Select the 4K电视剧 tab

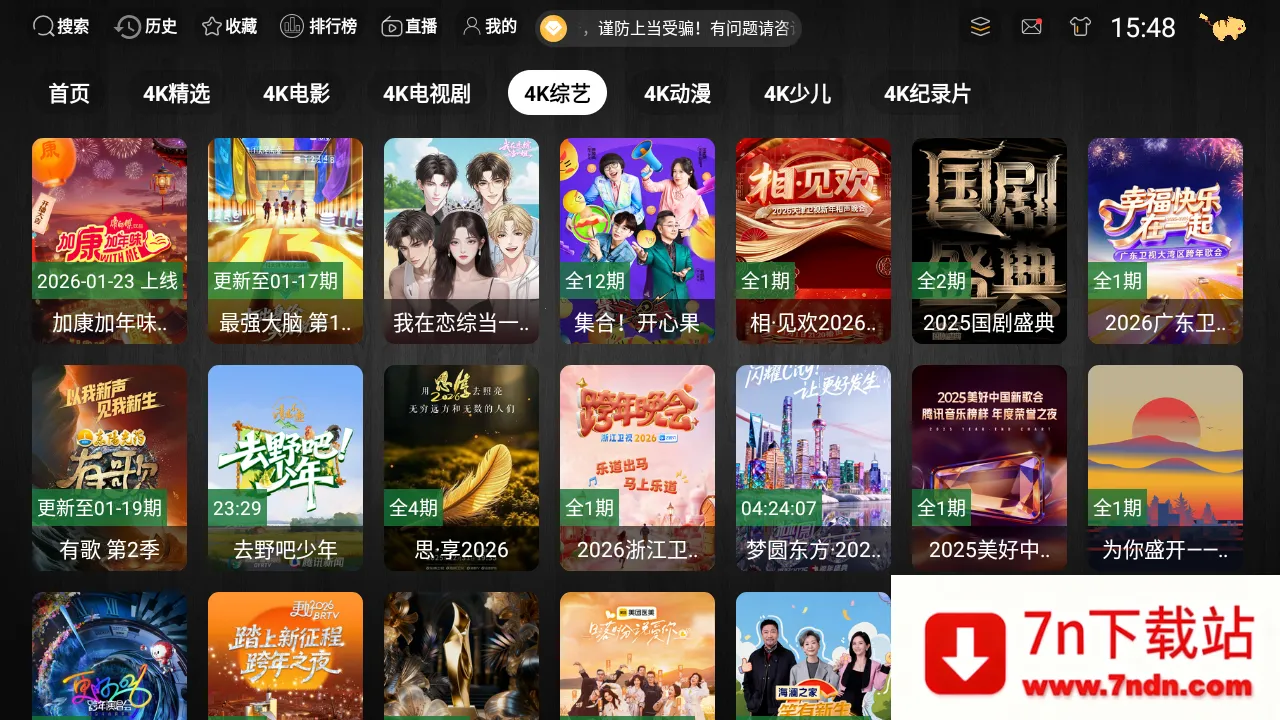426,94
